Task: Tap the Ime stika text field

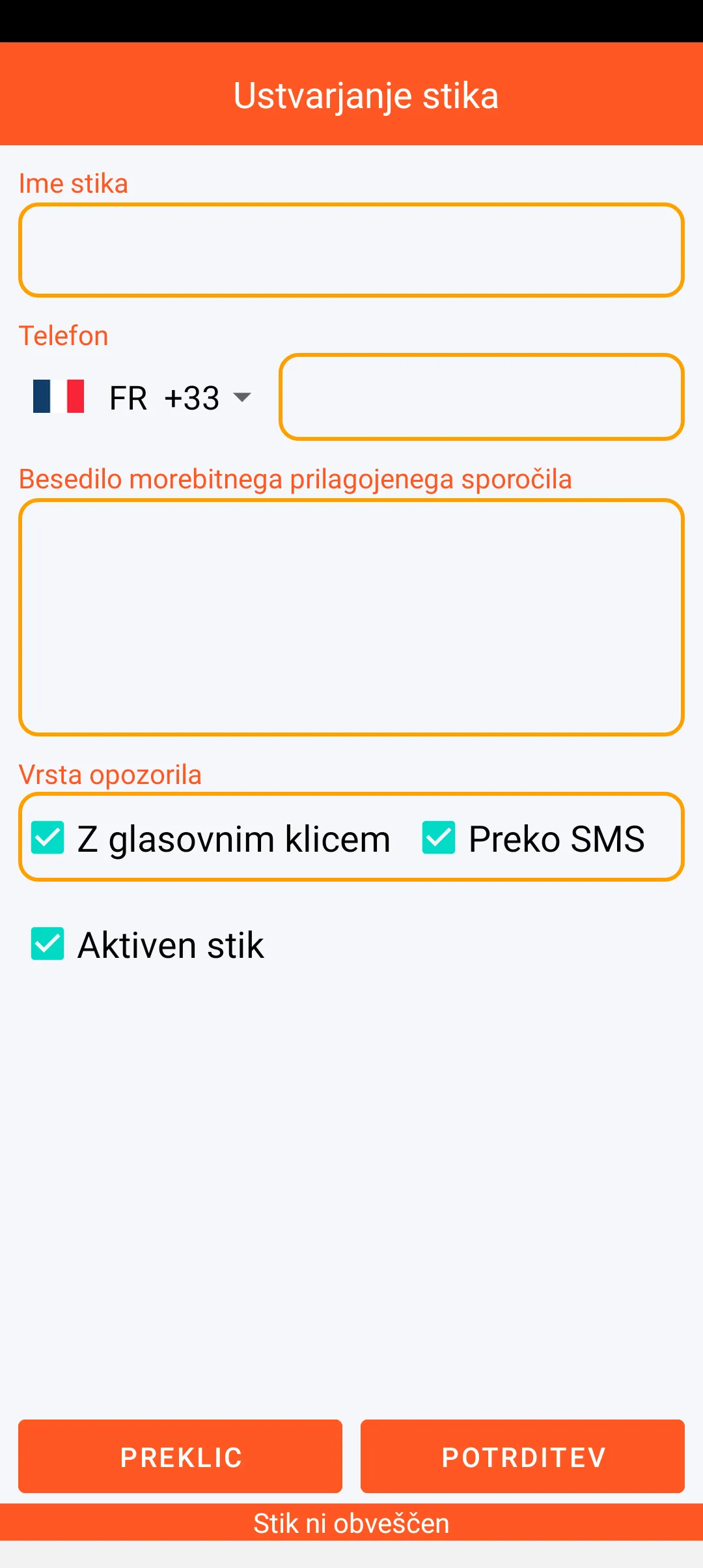Action: 351,250
